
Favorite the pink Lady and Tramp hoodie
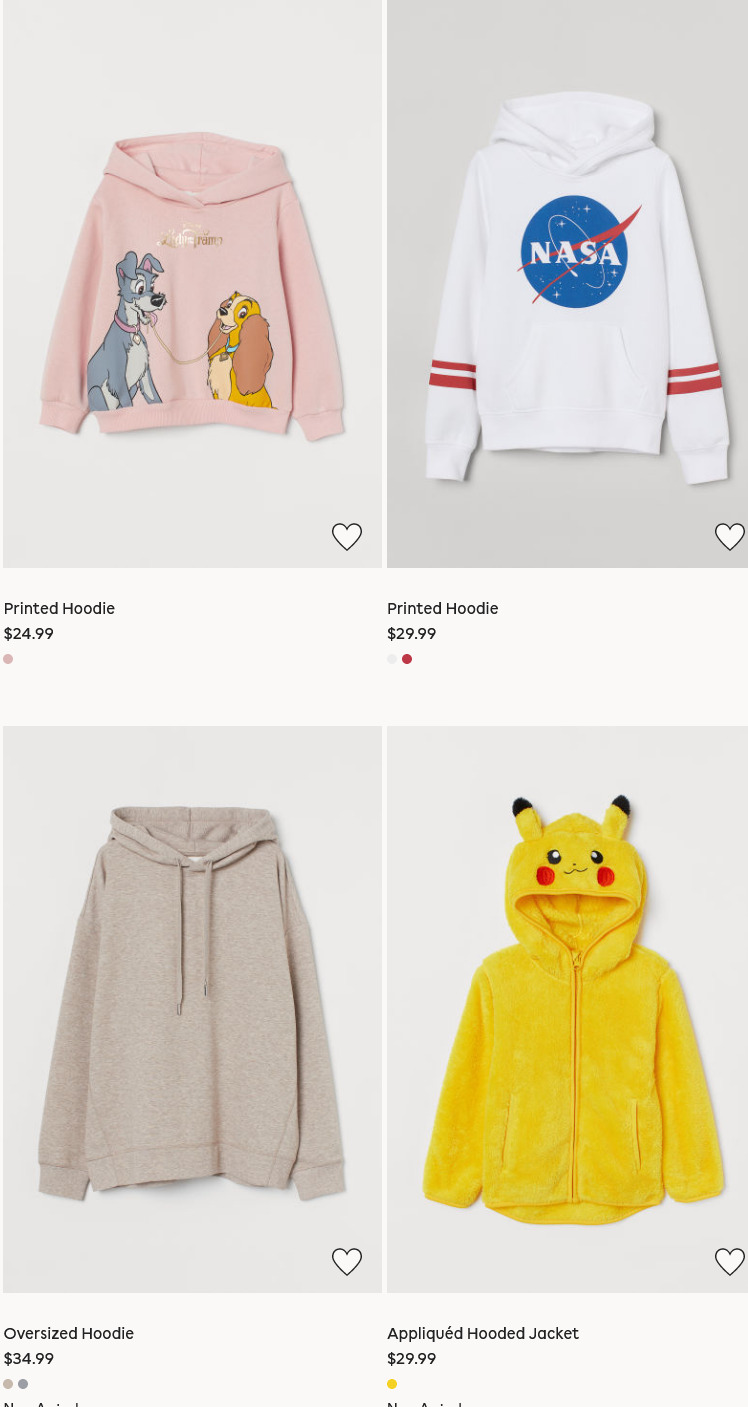tap(347, 537)
